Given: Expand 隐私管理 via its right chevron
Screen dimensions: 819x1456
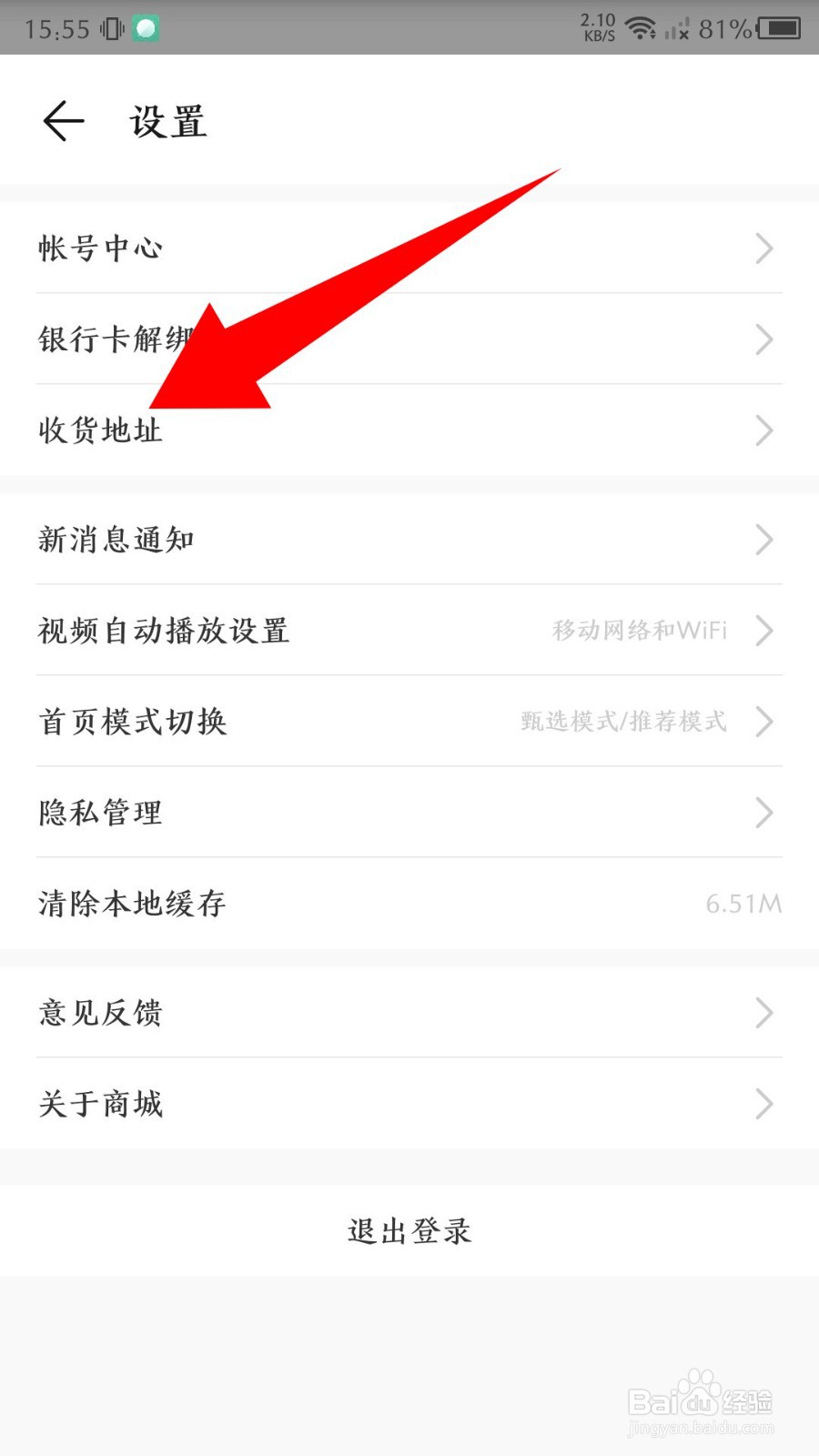Looking at the screenshot, I should coord(764,813).
